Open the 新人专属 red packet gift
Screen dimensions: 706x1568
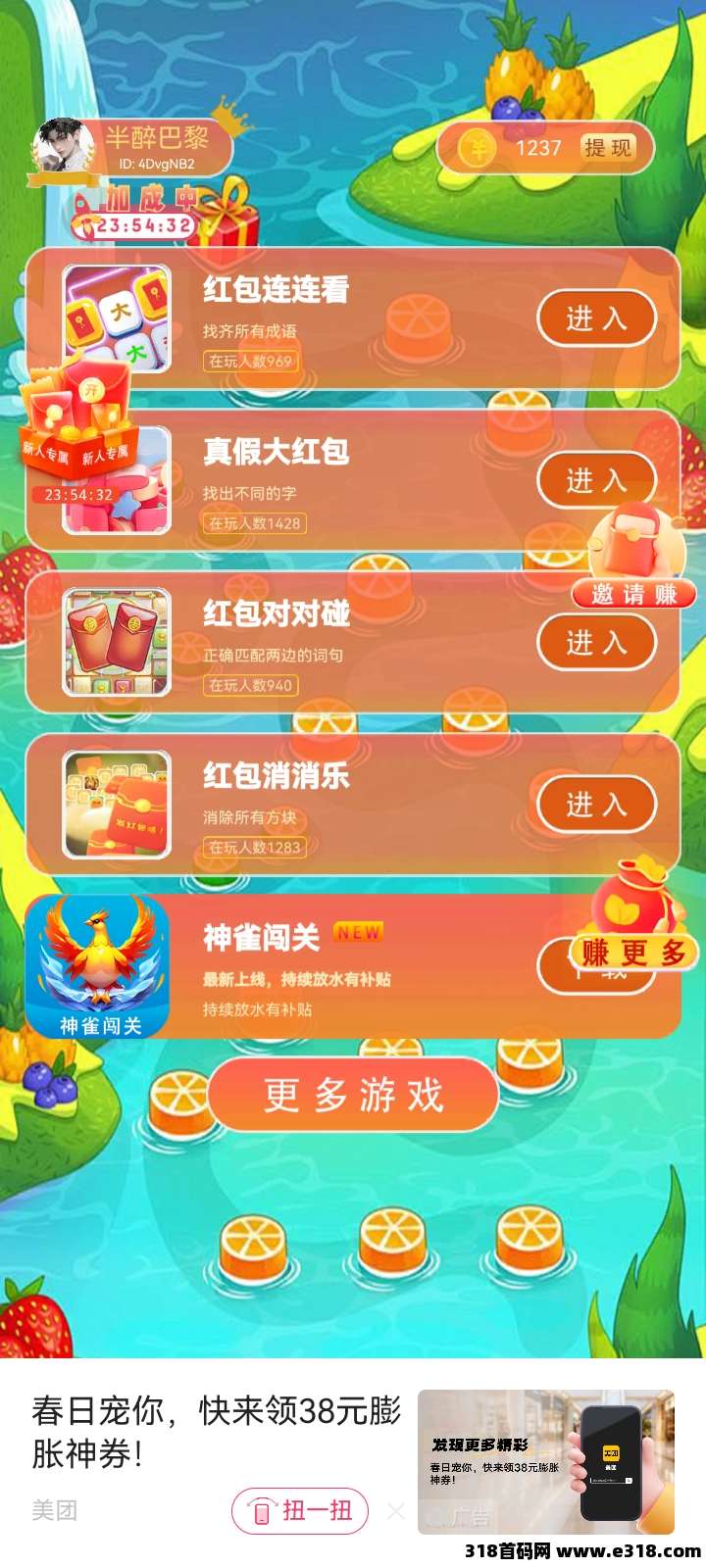coord(78,421)
